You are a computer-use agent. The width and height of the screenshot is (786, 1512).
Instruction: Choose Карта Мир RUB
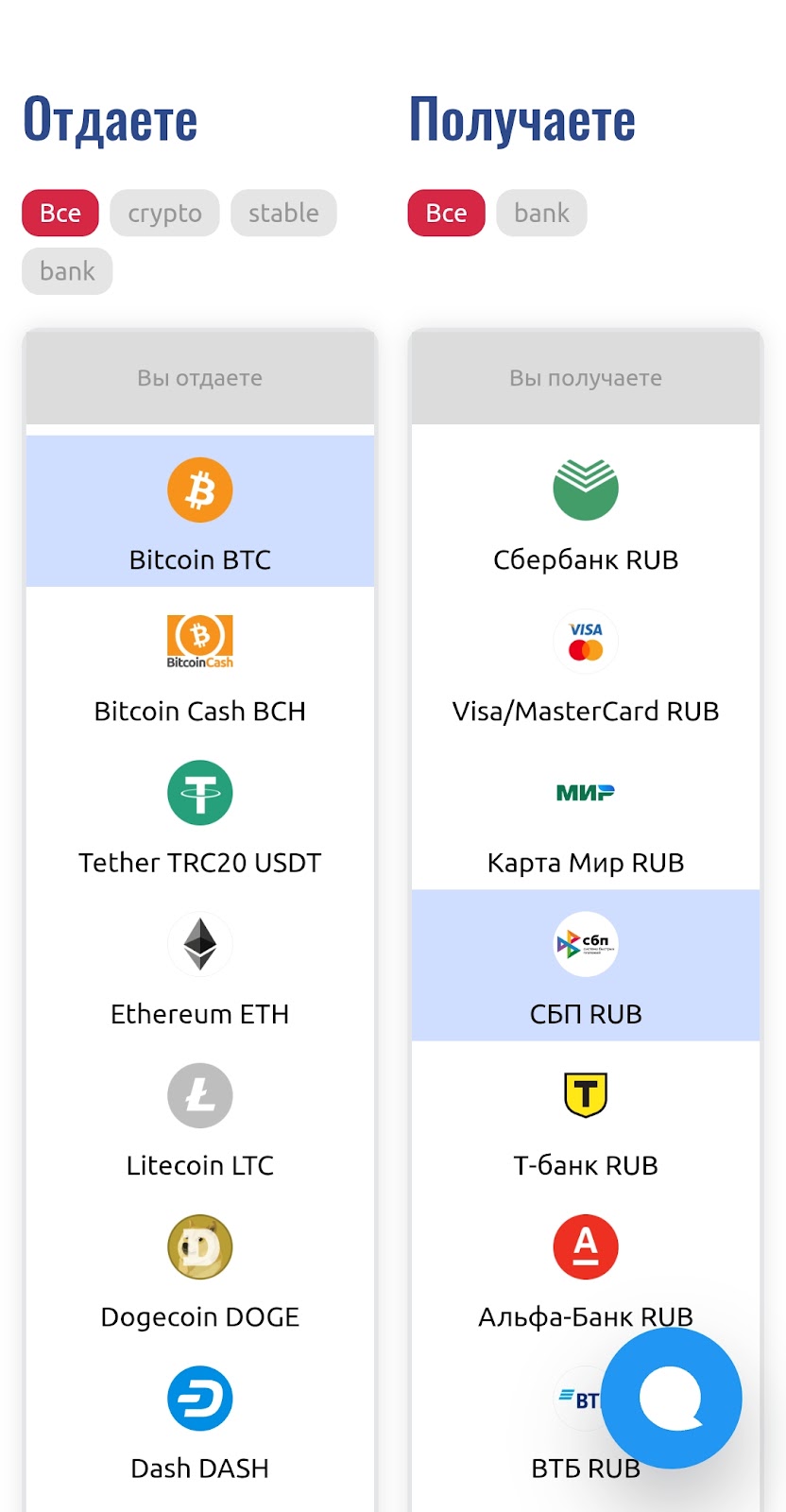coord(586,814)
